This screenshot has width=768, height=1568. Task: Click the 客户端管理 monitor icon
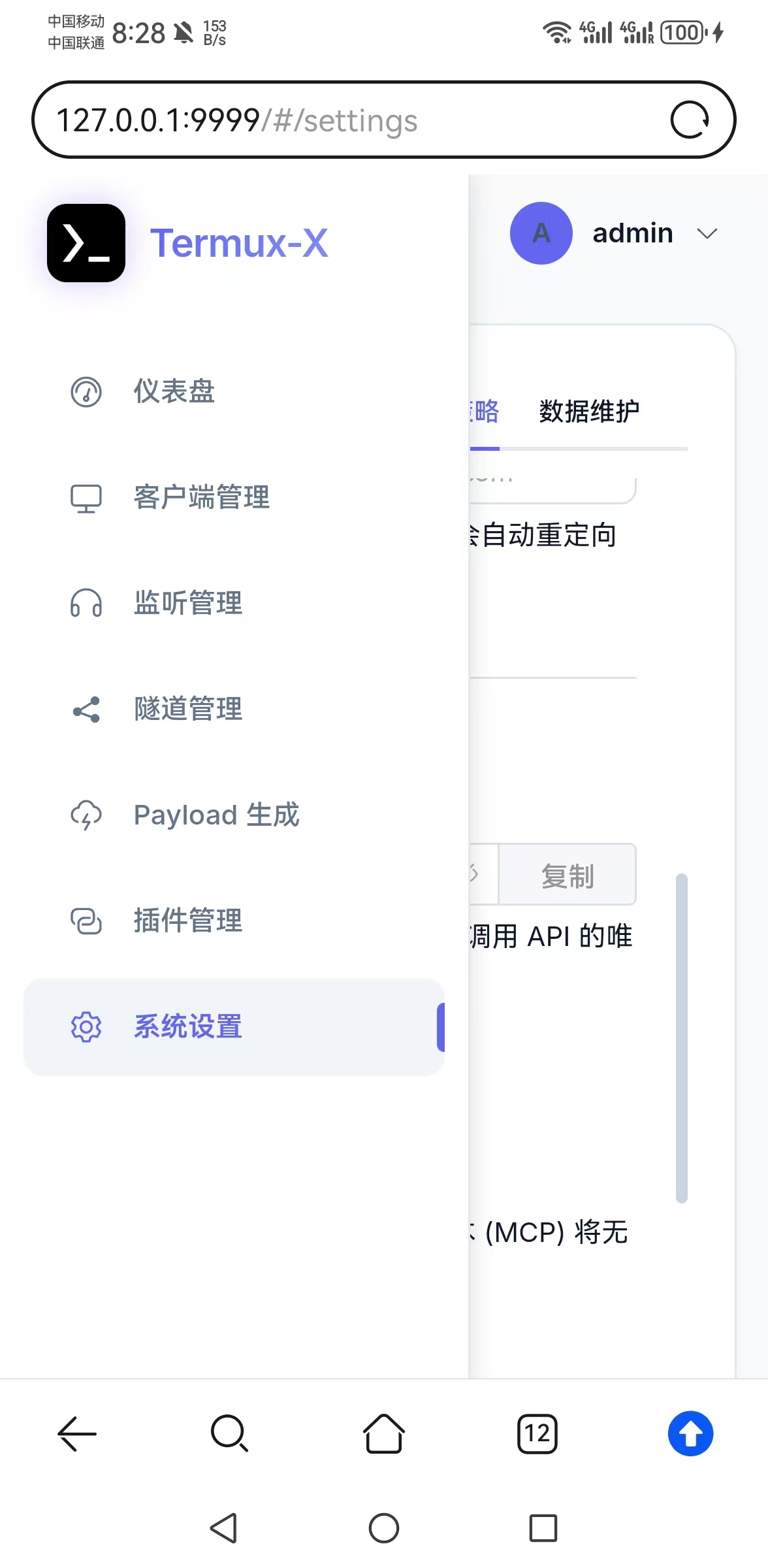click(86, 498)
